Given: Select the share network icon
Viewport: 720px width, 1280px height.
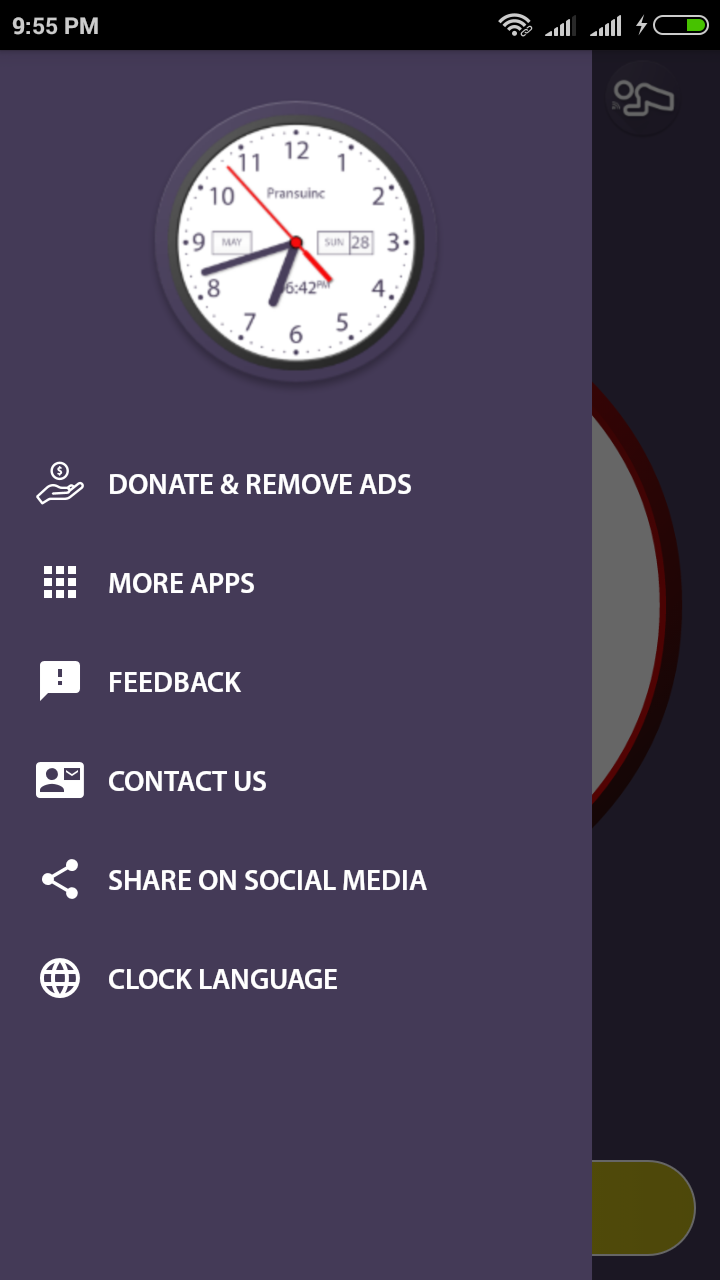Looking at the screenshot, I should click(60, 879).
